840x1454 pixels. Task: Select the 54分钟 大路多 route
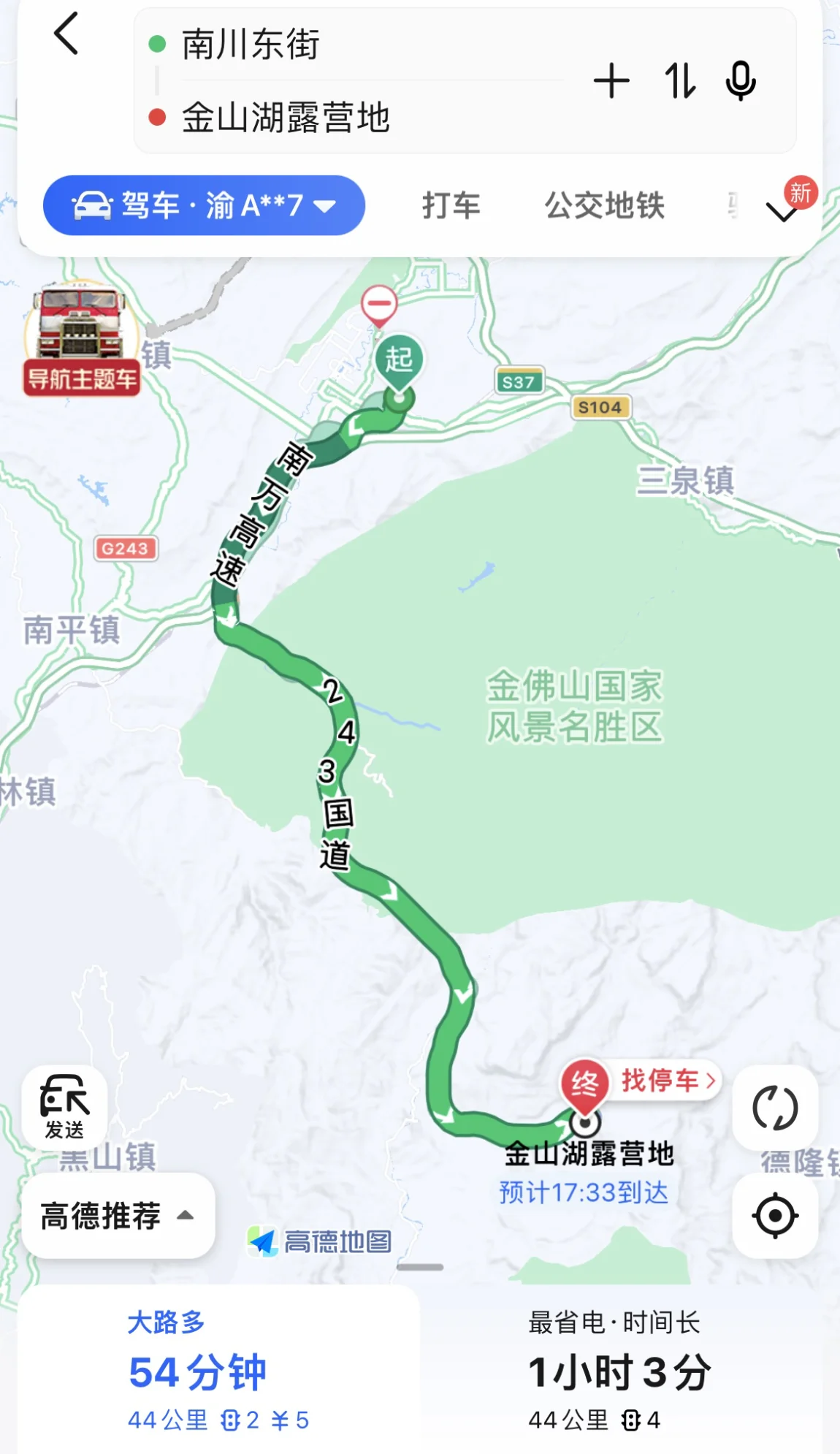[x=218, y=1371]
